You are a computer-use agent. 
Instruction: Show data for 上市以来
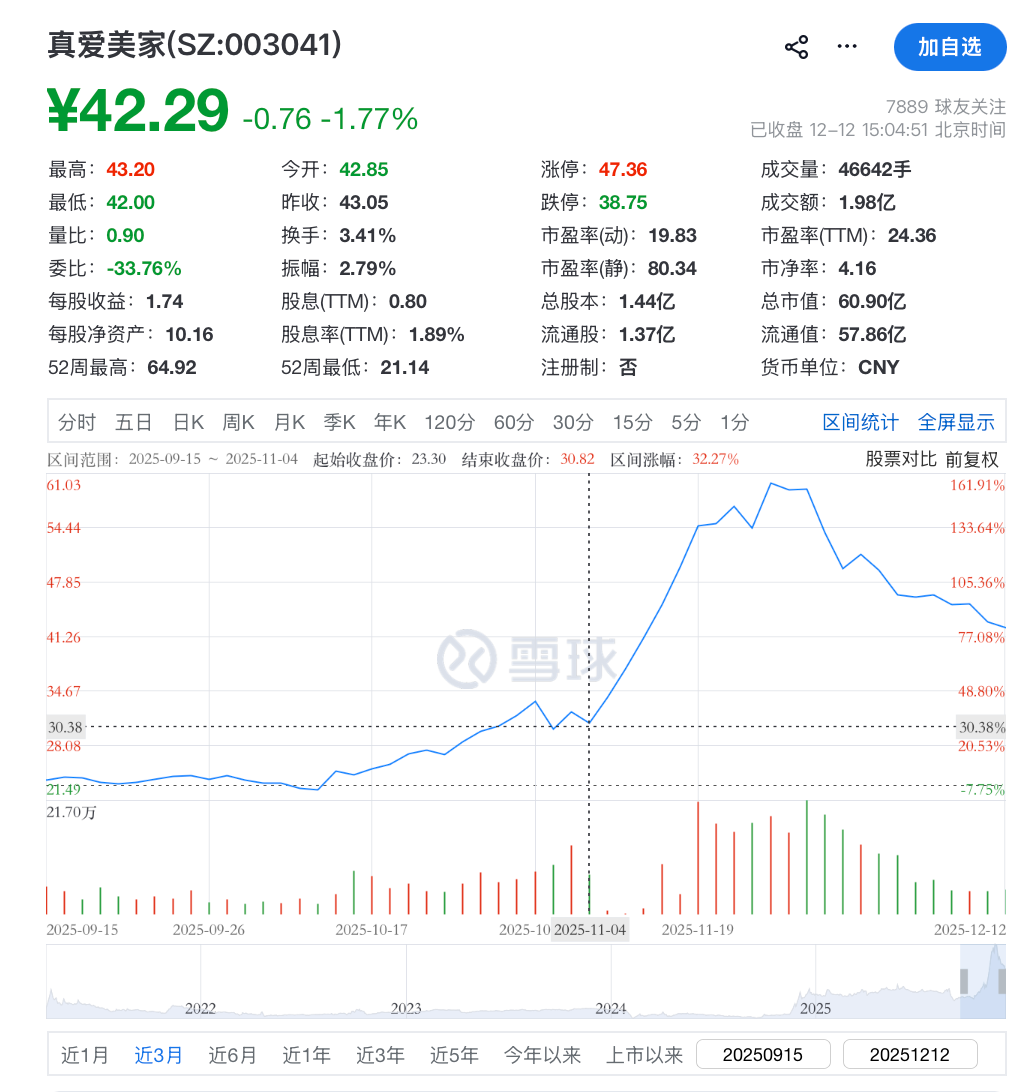click(x=644, y=1055)
